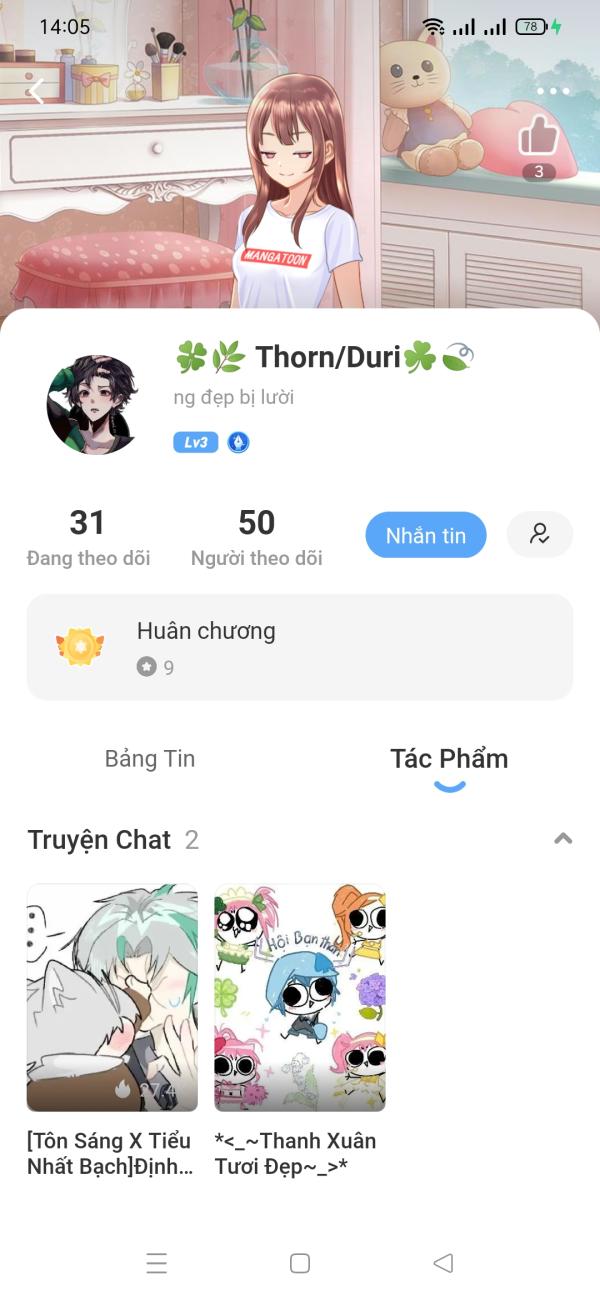
Task: Follow this user via the person icon
Action: [540, 534]
